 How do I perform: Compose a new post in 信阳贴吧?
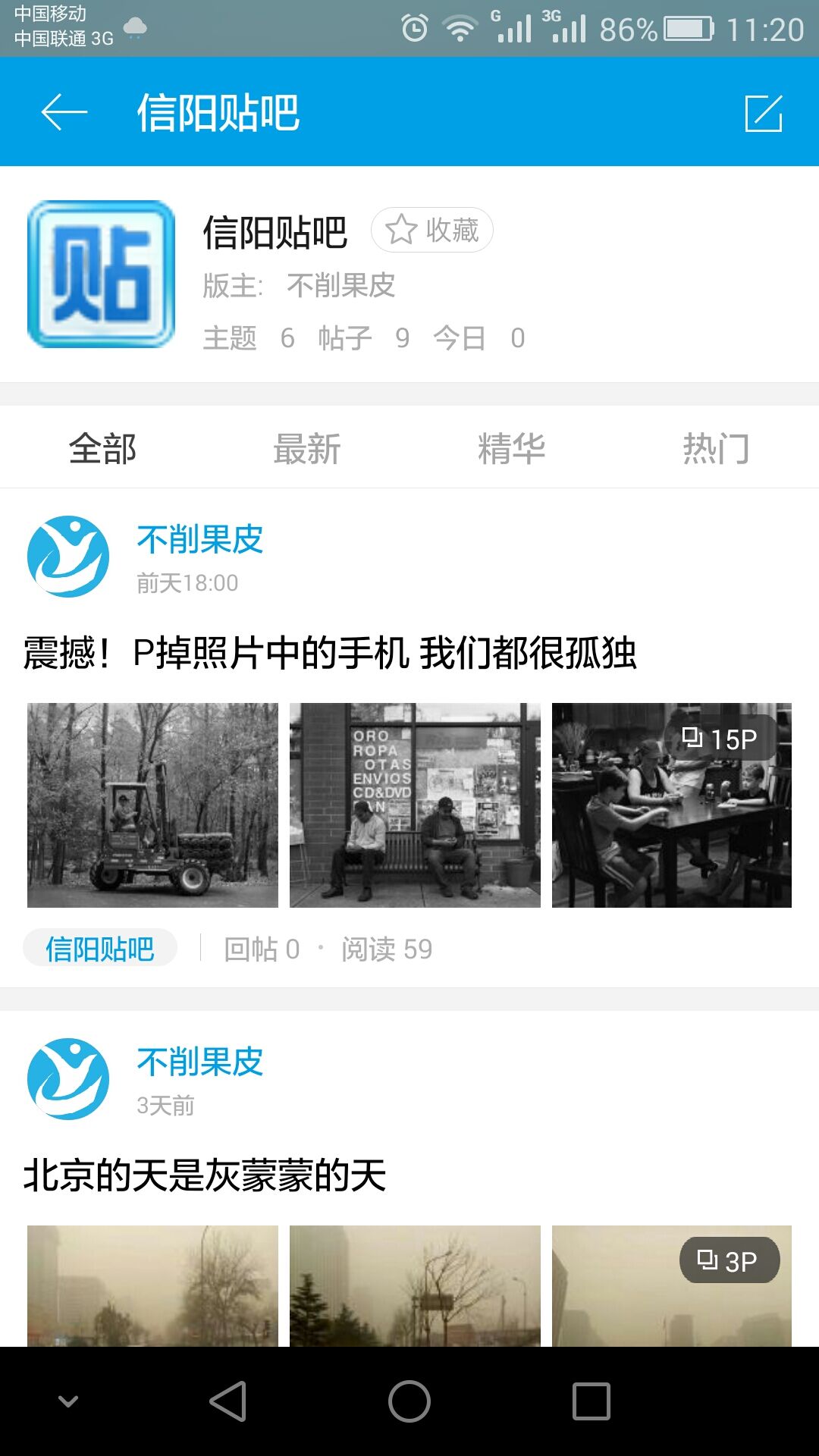tap(763, 113)
